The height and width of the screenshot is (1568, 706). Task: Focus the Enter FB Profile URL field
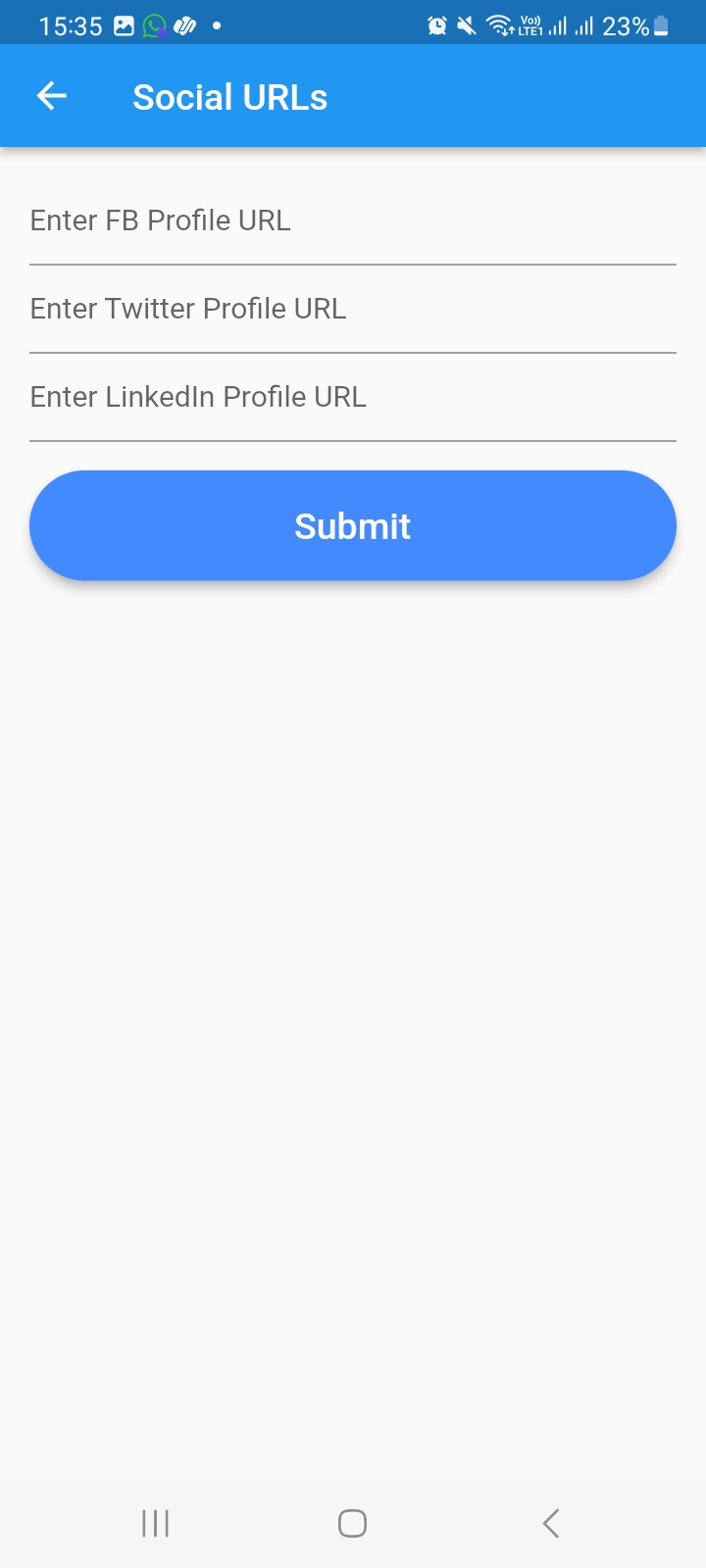(353, 221)
